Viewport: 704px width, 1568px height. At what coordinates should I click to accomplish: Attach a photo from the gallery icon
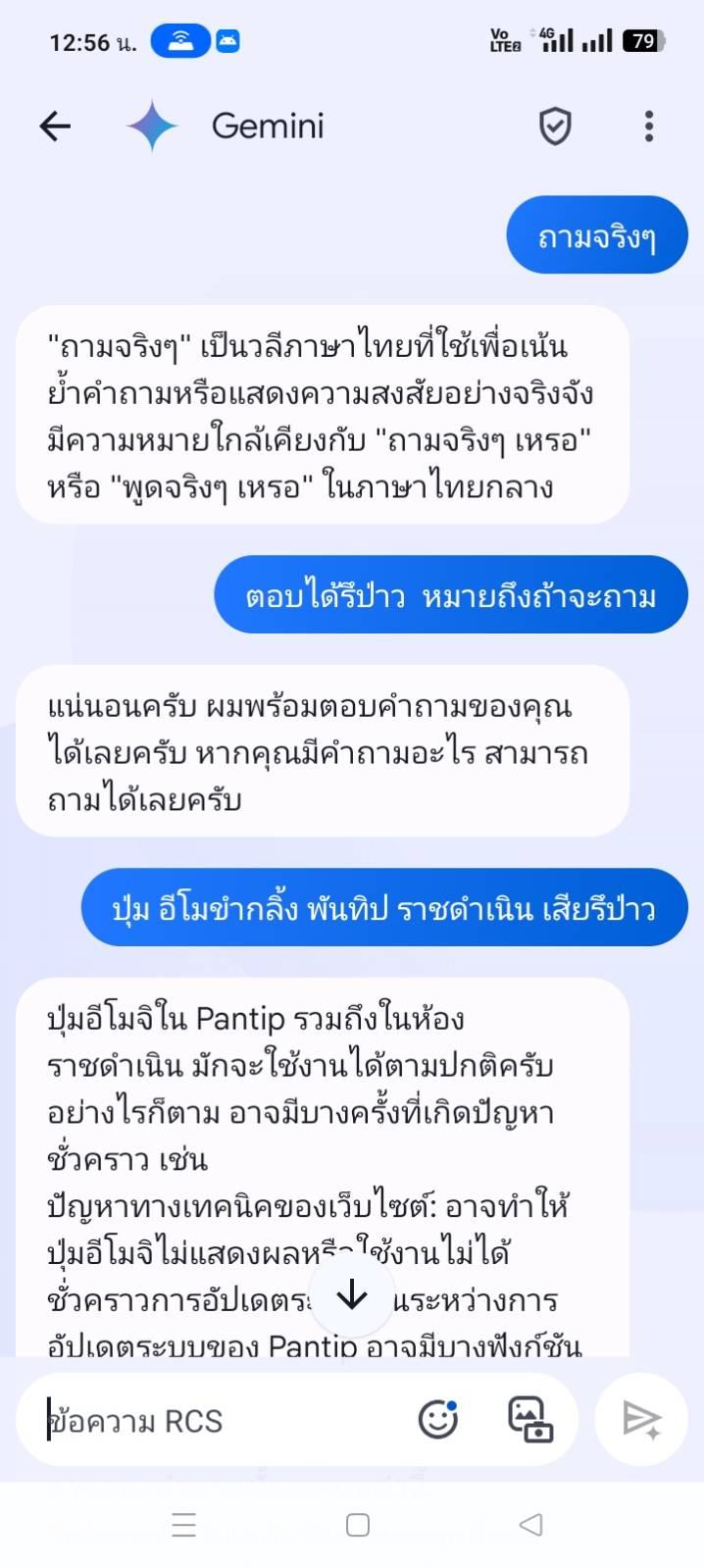[530, 1419]
